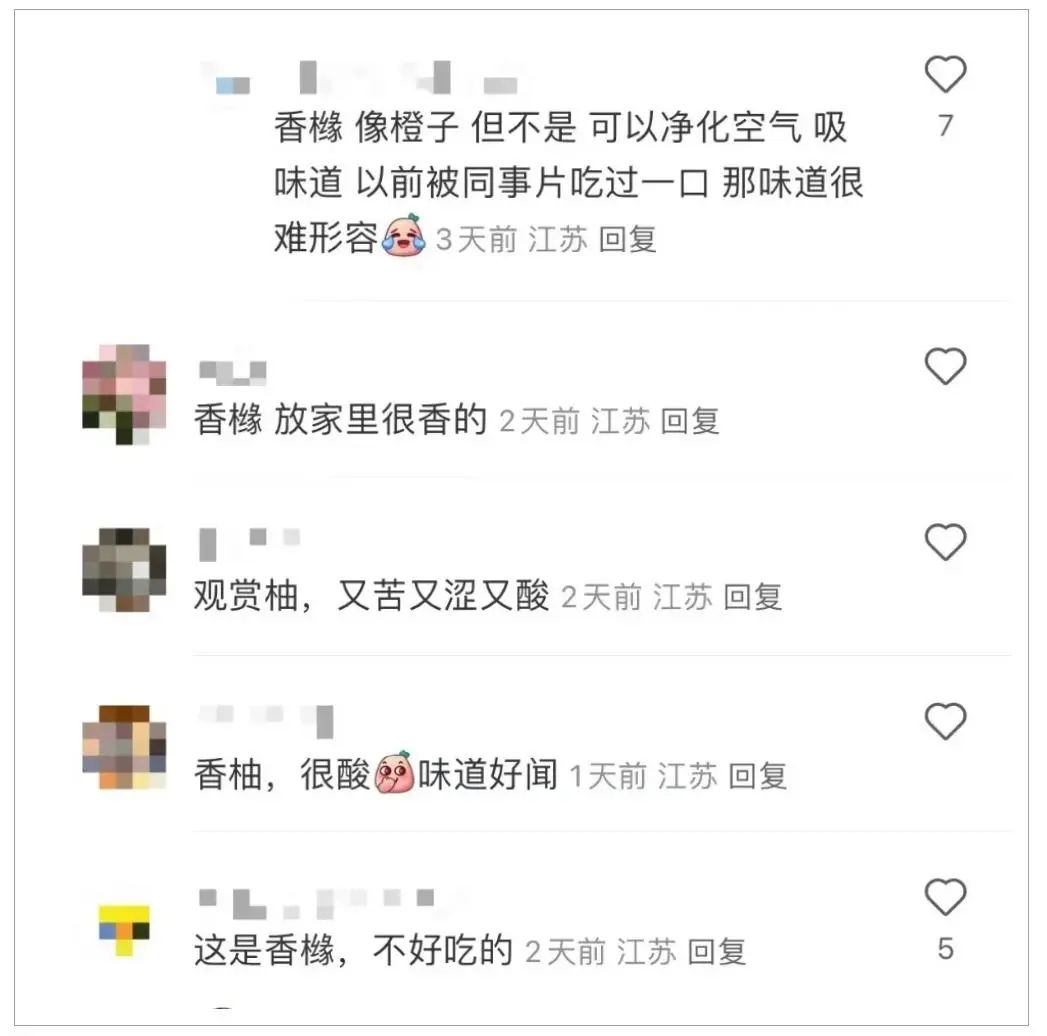Reply to comment 香橼 放家里很香的
This screenshot has height=1036, width=1047.
(690, 421)
